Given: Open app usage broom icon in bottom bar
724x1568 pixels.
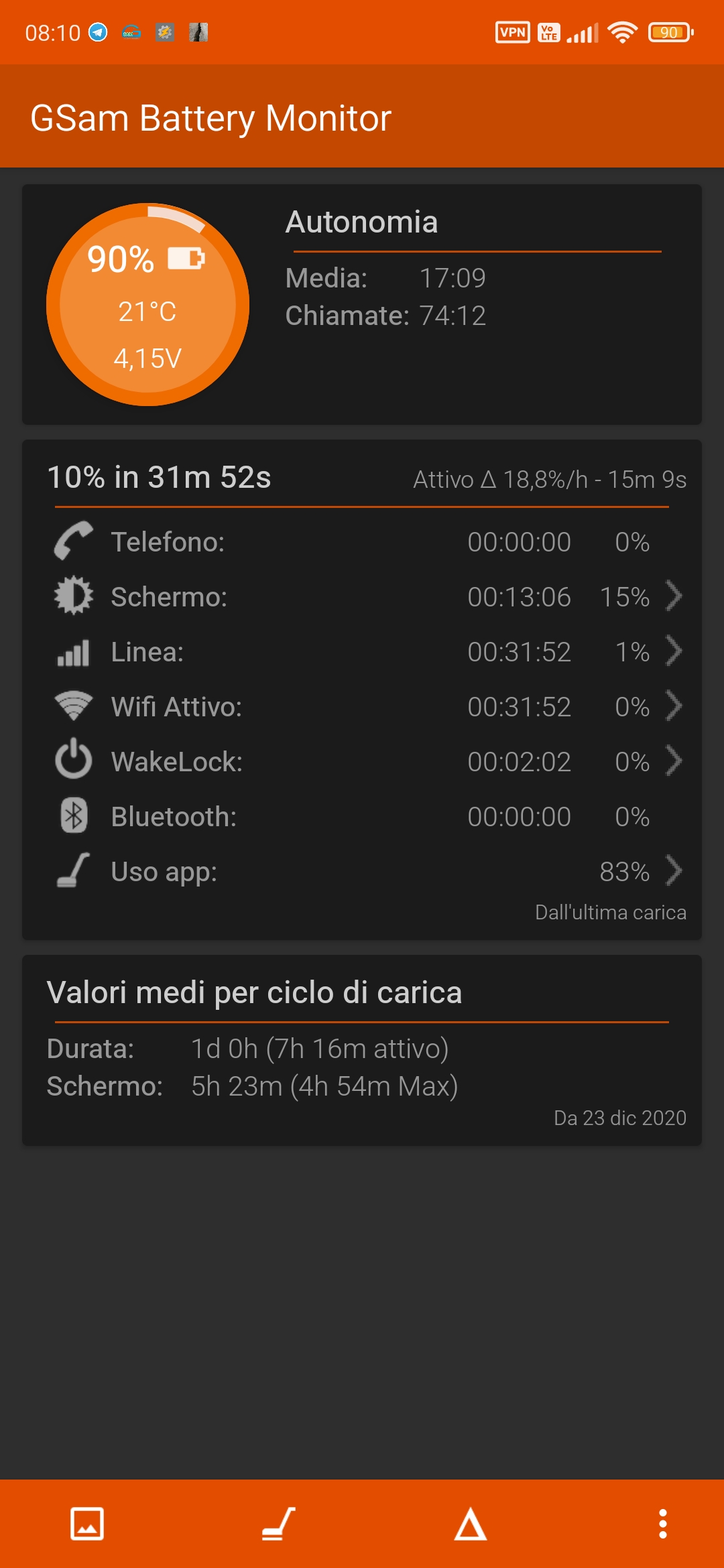Looking at the screenshot, I should [x=278, y=1524].
